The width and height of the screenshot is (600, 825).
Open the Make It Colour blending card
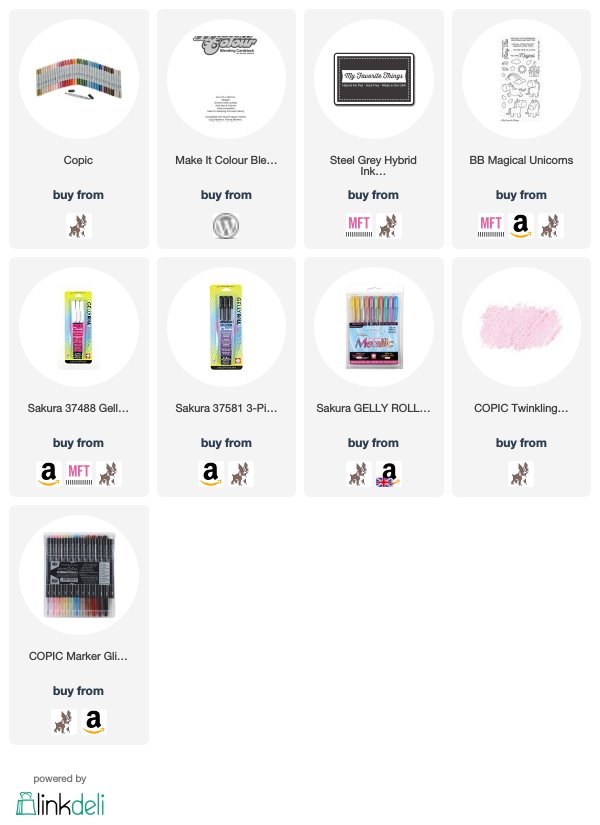coord(226,80)
